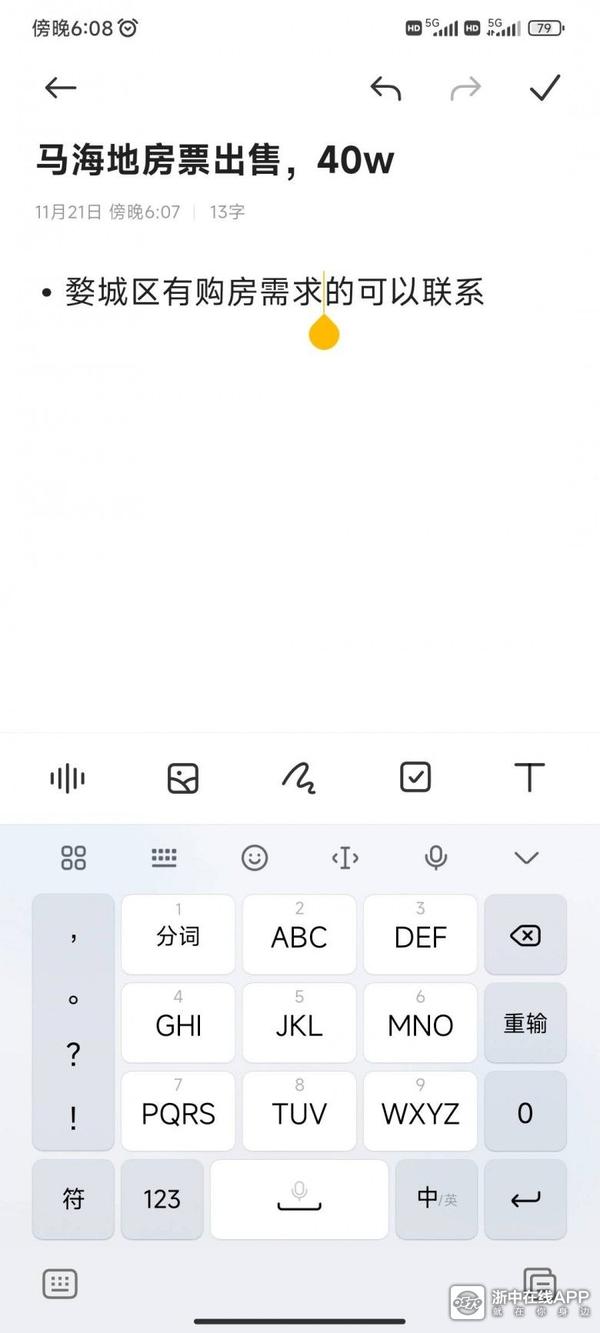
Task: Insert an image into the note
Action: tap(183, 778)
